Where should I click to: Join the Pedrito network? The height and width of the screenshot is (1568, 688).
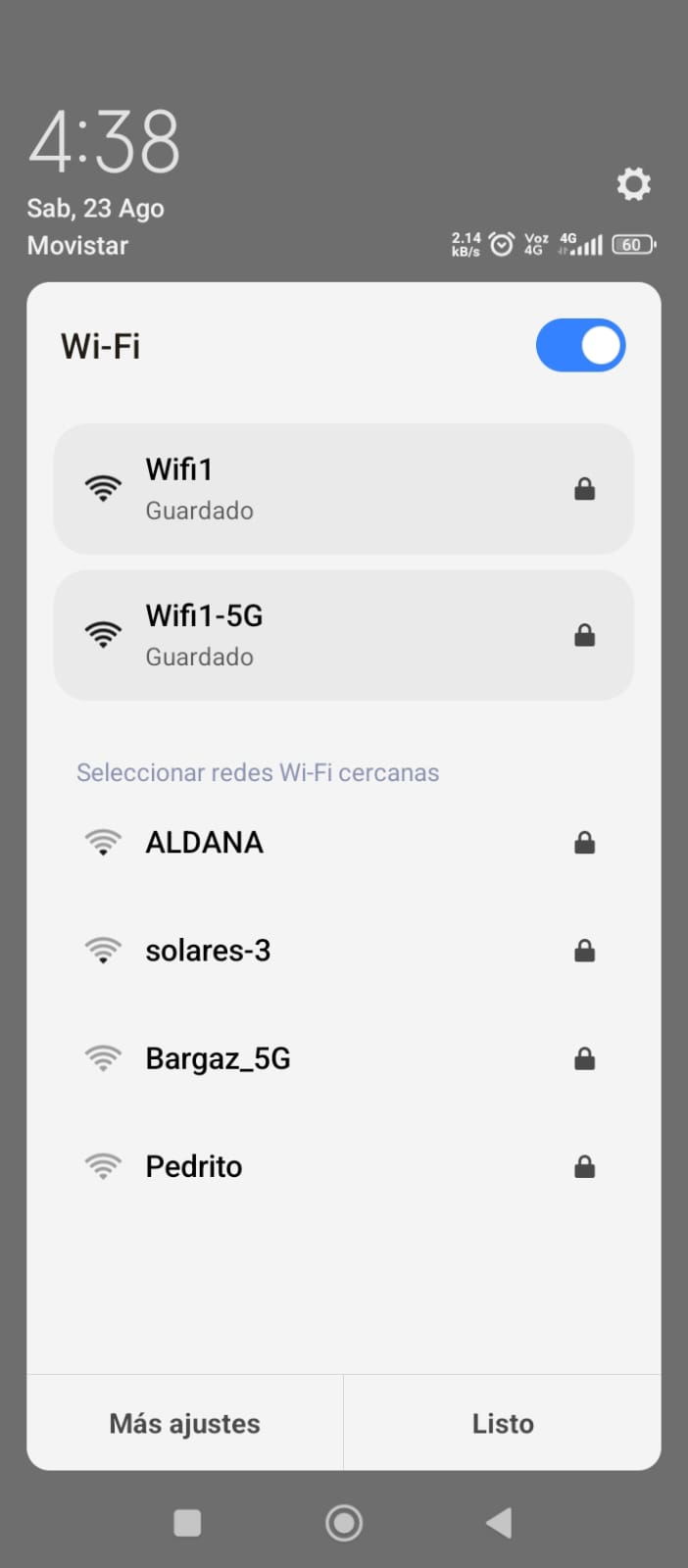(343, 1166)
